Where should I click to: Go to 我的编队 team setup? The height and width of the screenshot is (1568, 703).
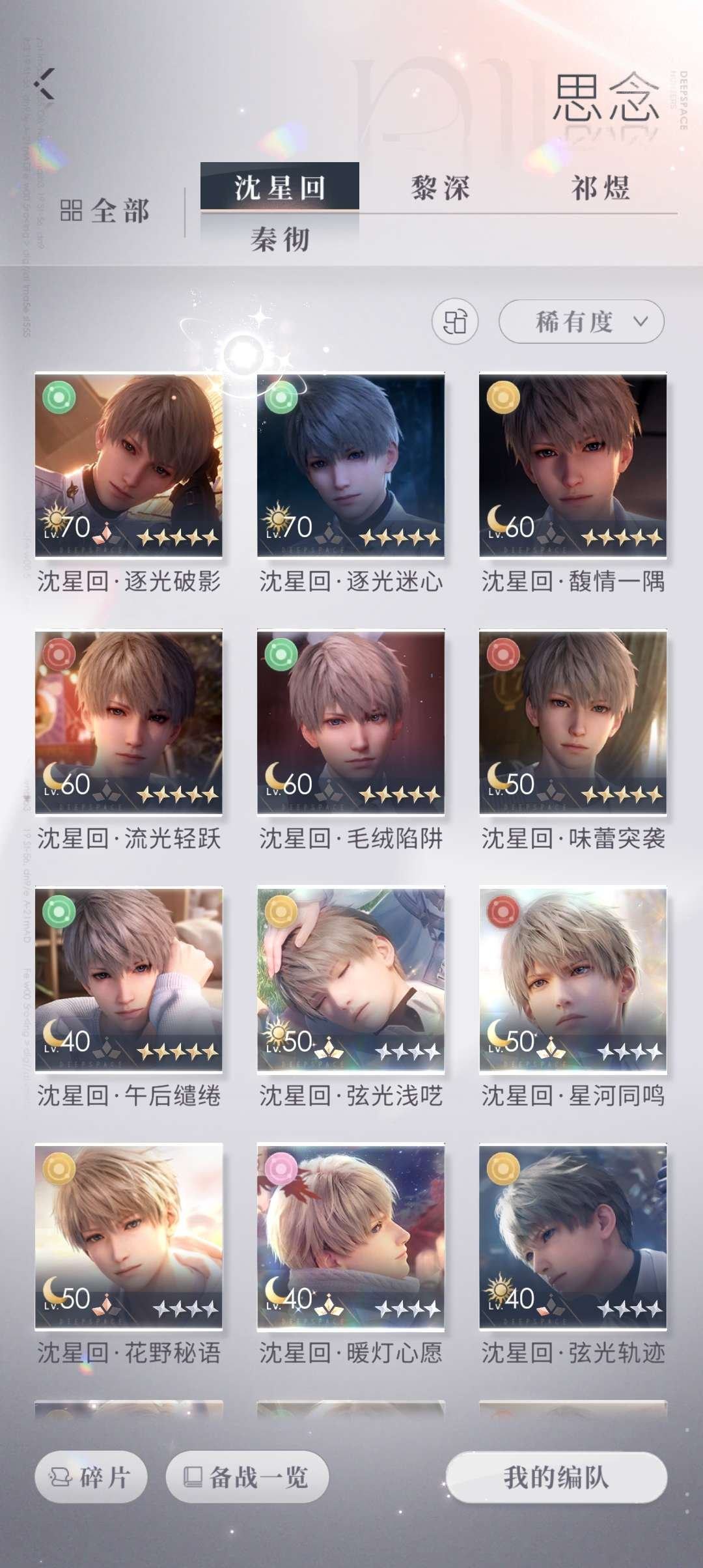[557, 1477]
